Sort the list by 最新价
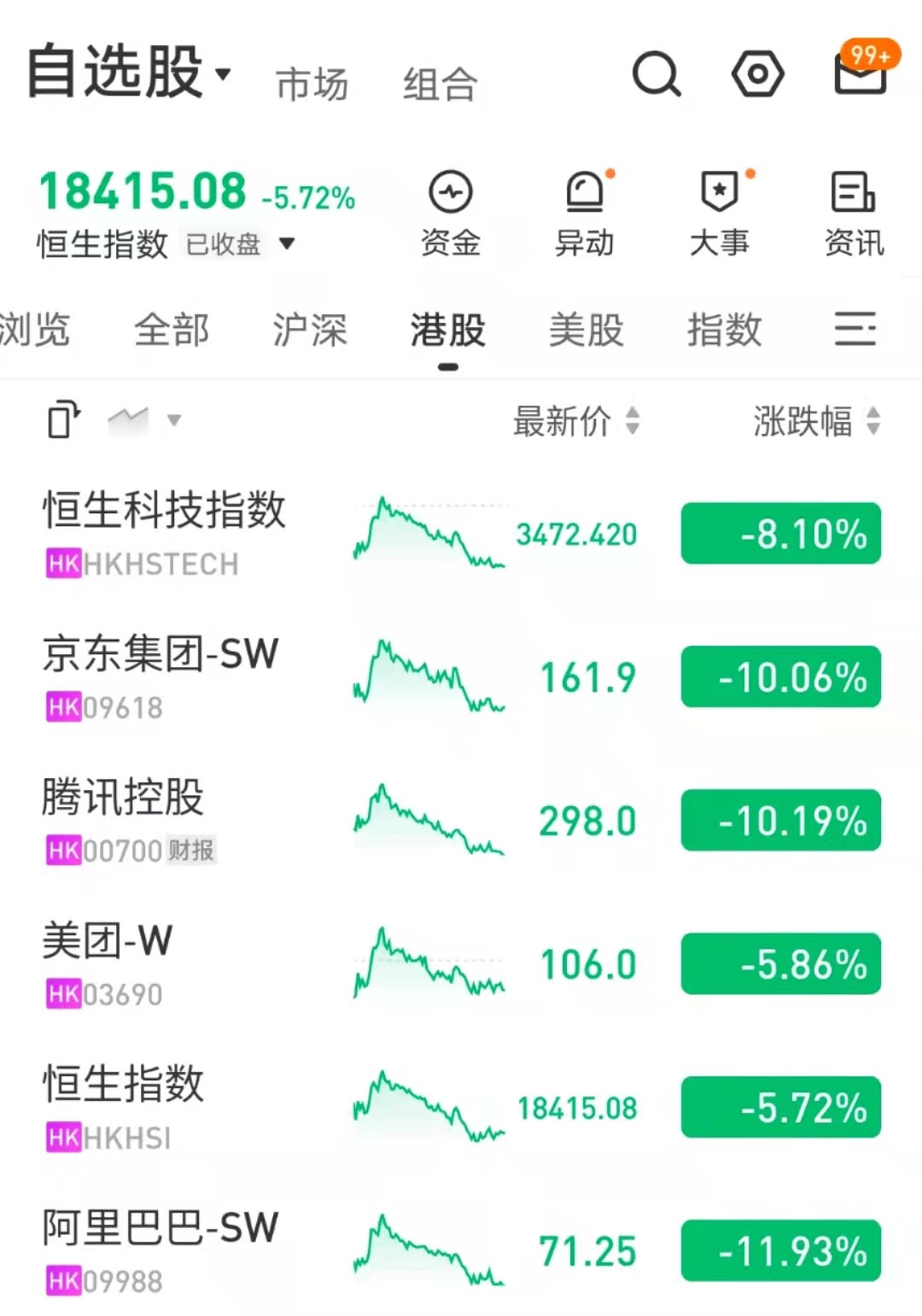The width and height of the screenshot is (922, 1316). click(x=575, y=421)
